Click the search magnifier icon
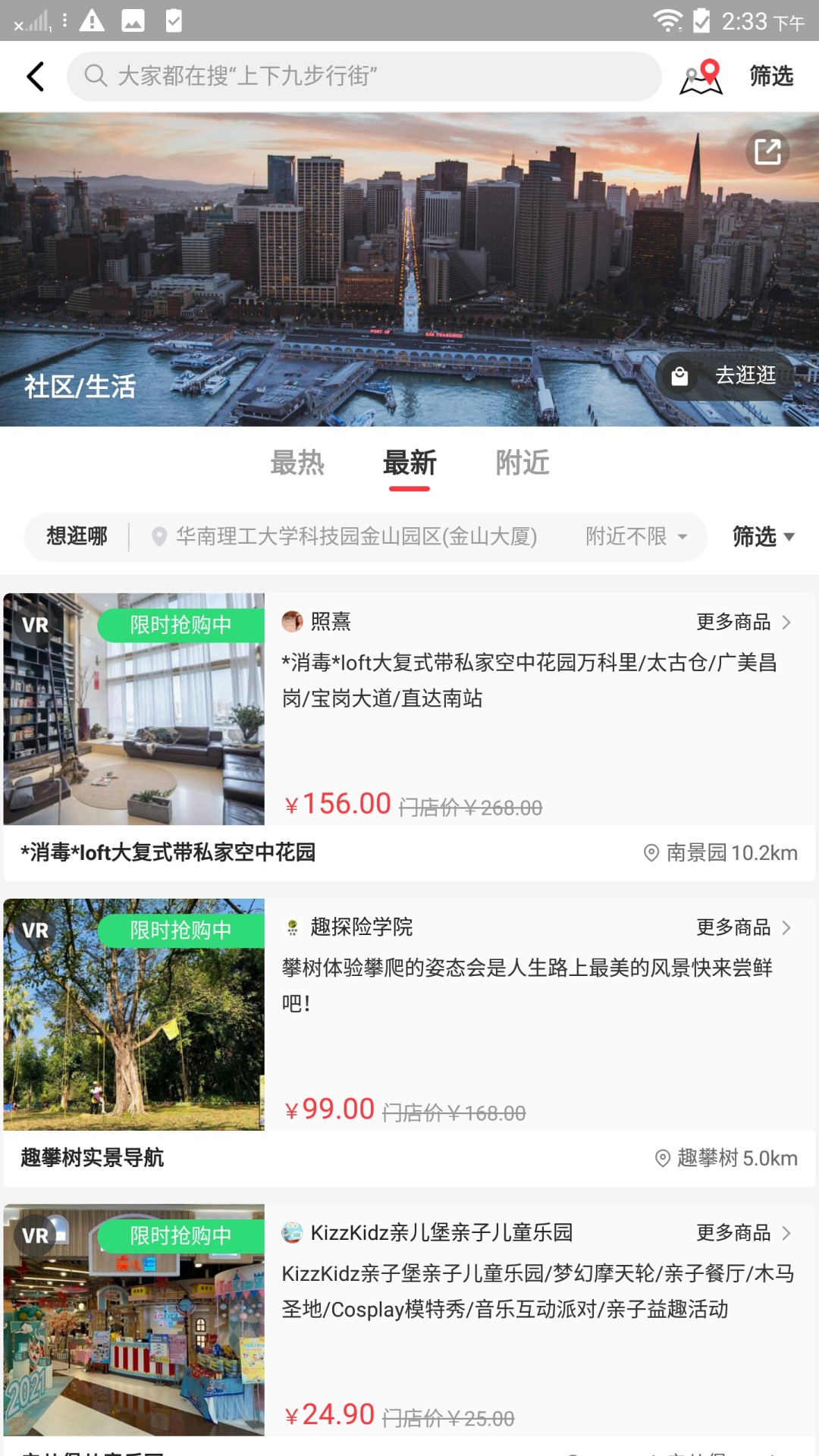The height and width of the screenshot is (1456, 819). tap(95, 76)
